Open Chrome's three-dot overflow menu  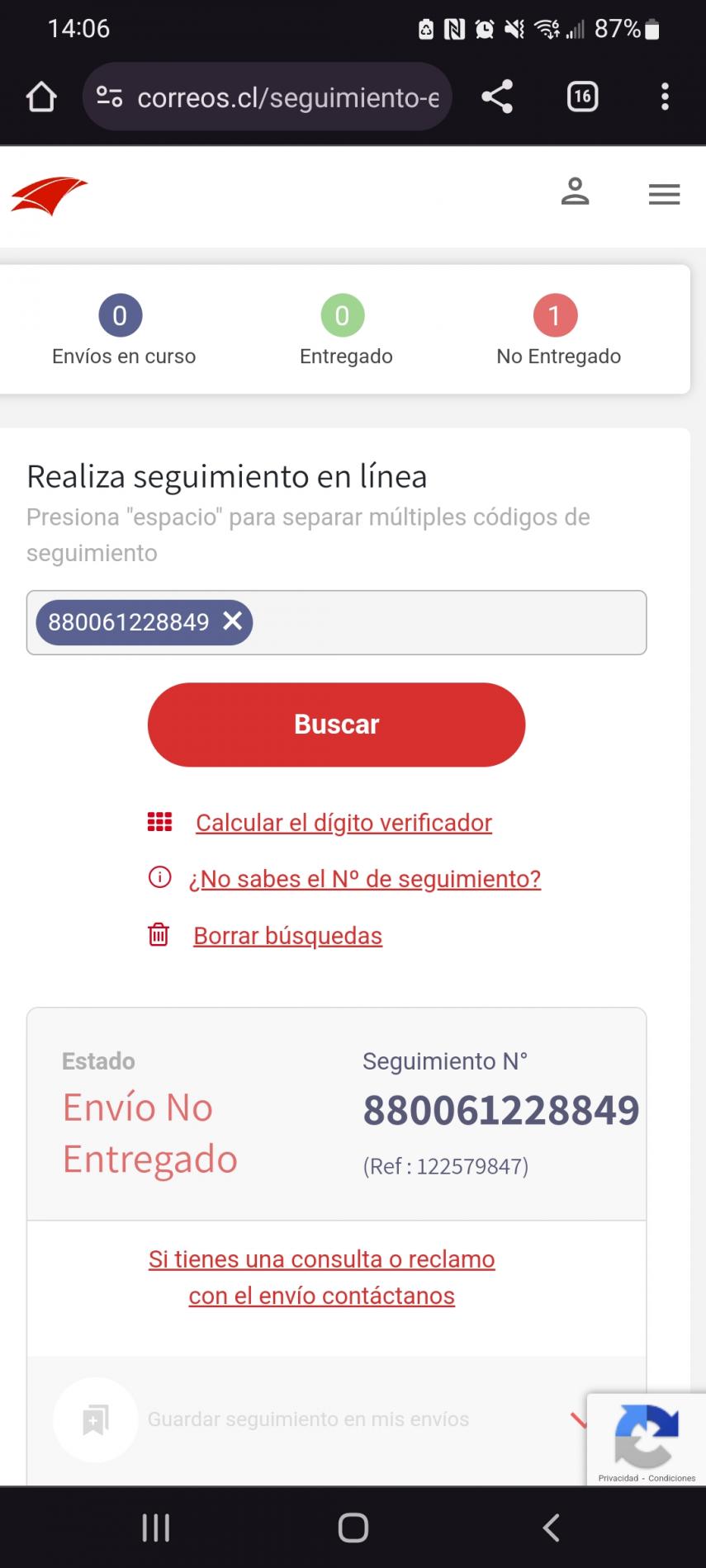pos(665,96)
